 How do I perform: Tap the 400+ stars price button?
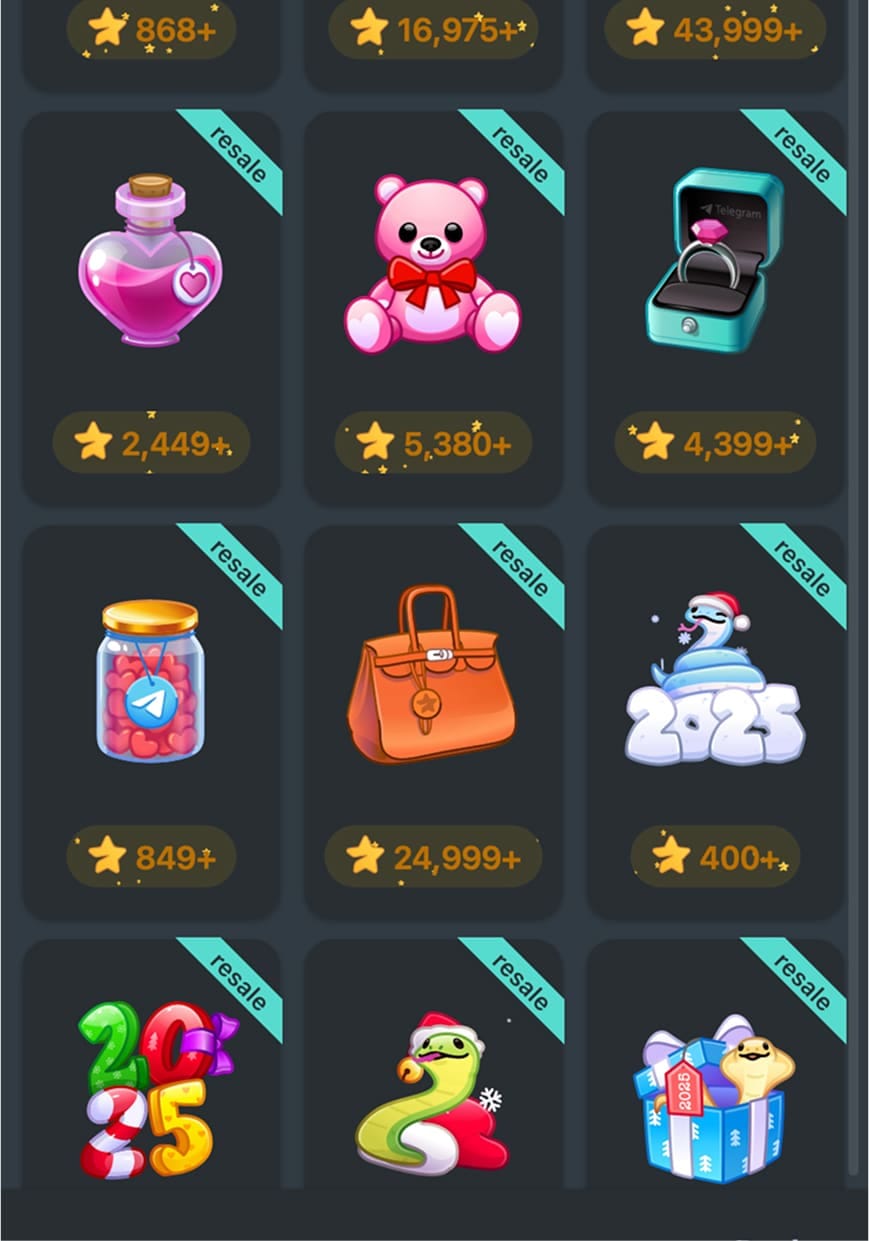715,856
